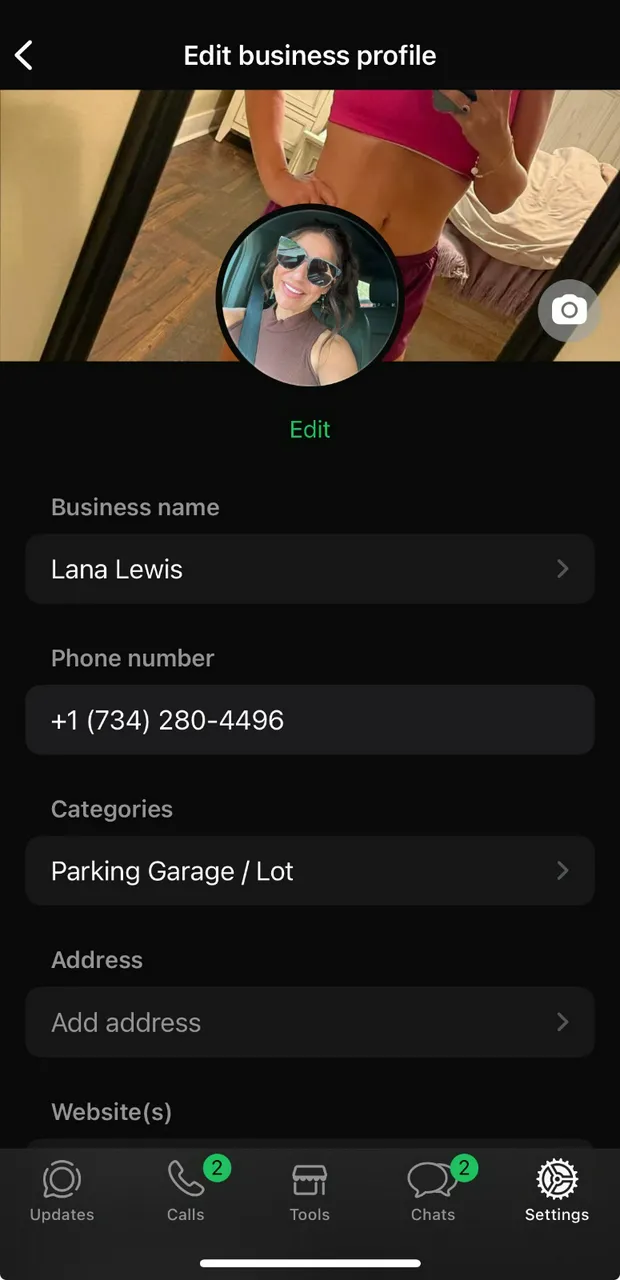Switch to the Updates tab
The height and width of the screenshot is (1280, 620).
pos(62,1192)
